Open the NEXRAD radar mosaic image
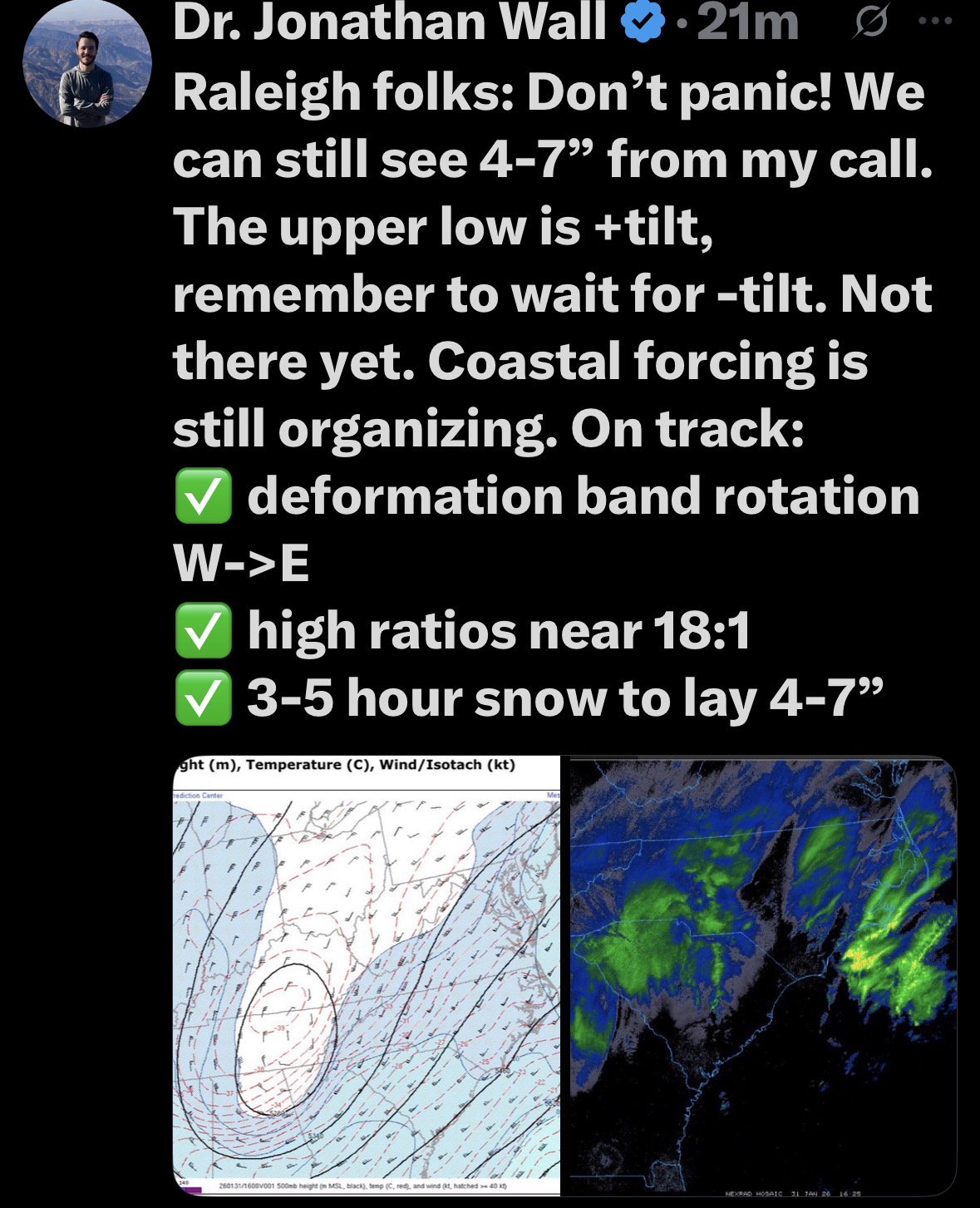This screenshot has height=1208, width=980. 761,976
